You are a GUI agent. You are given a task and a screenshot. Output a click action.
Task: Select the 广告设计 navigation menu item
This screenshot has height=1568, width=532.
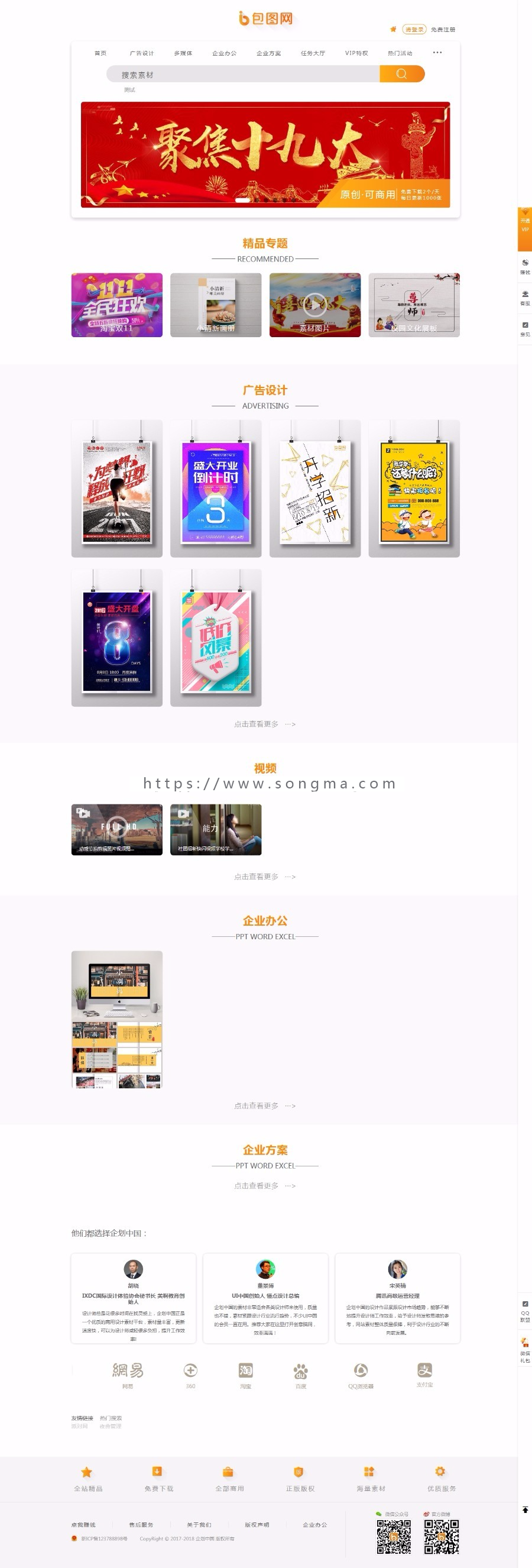tap(142, 53)
